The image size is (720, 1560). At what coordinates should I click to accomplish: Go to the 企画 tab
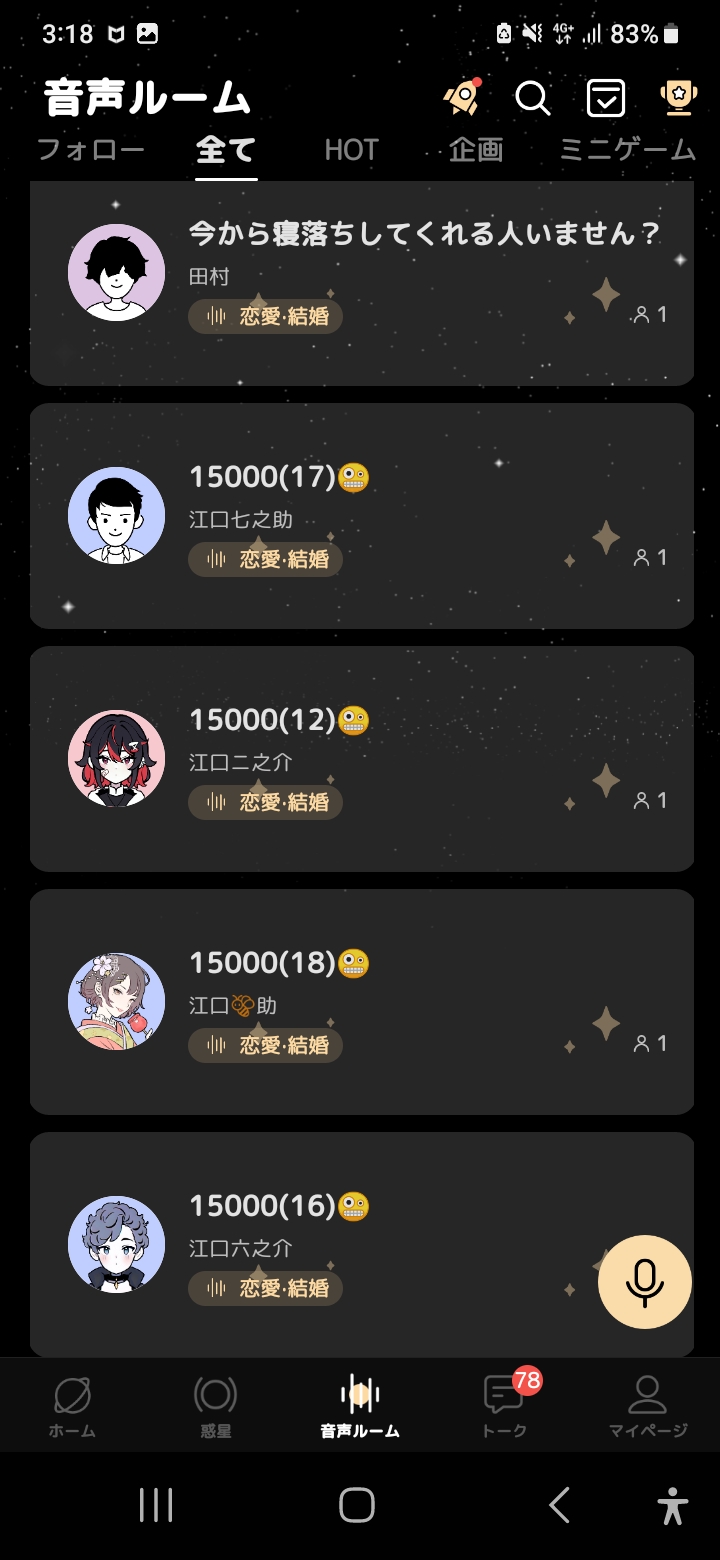click(476, 150)
